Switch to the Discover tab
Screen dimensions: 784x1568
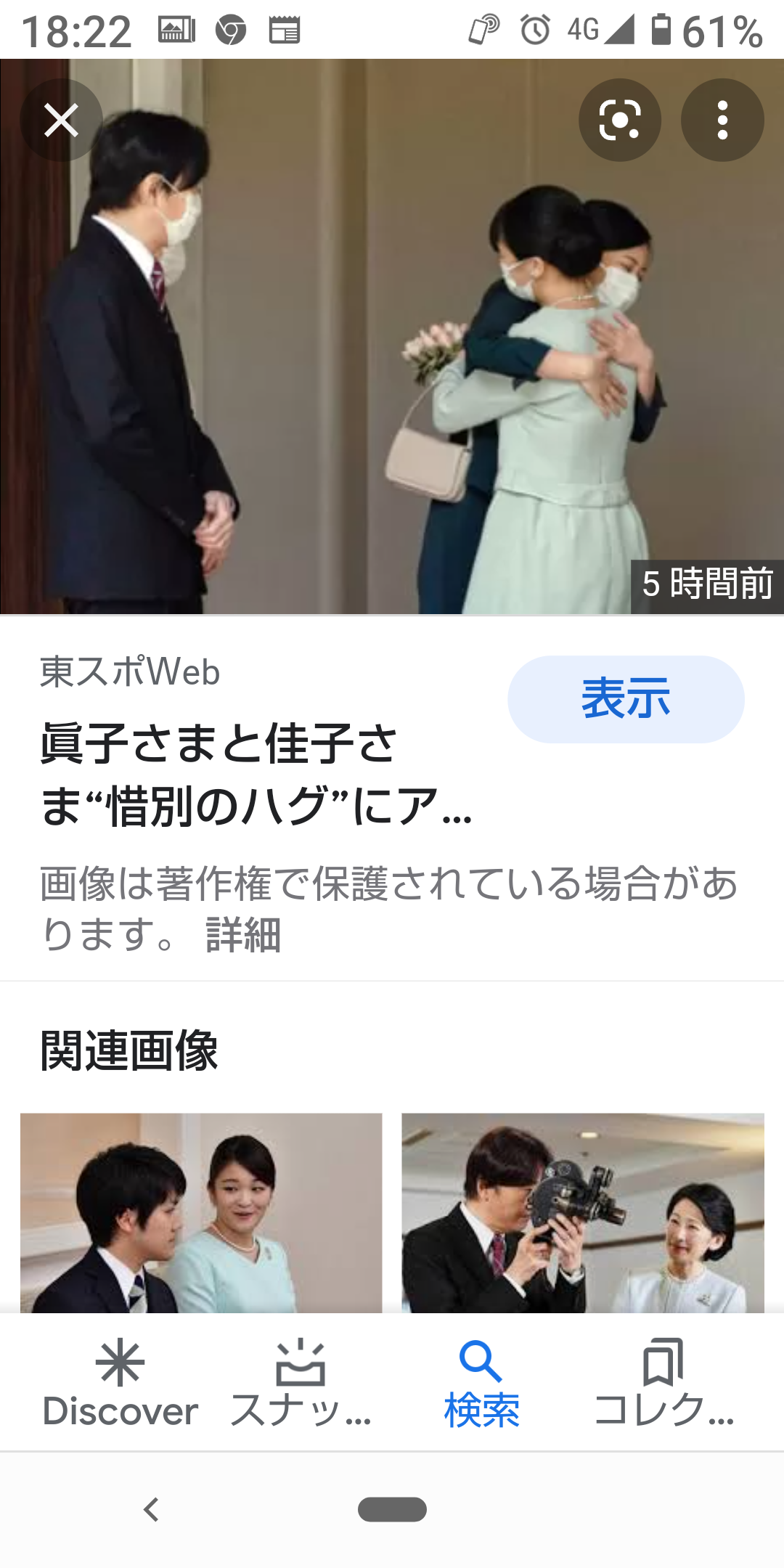[x=120, y=1383]
